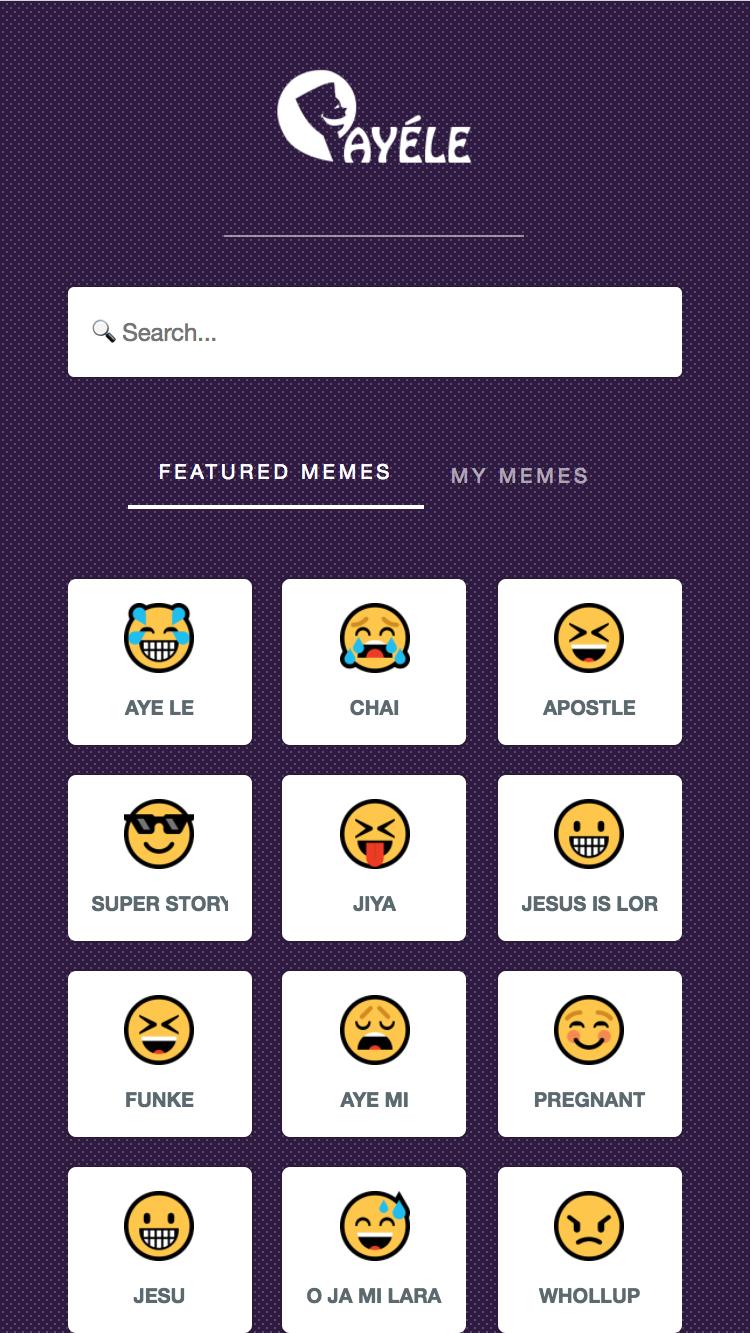The image size is (750, 1333).
Task: Open the AYE MI meme card
Action: point(374,1054)
